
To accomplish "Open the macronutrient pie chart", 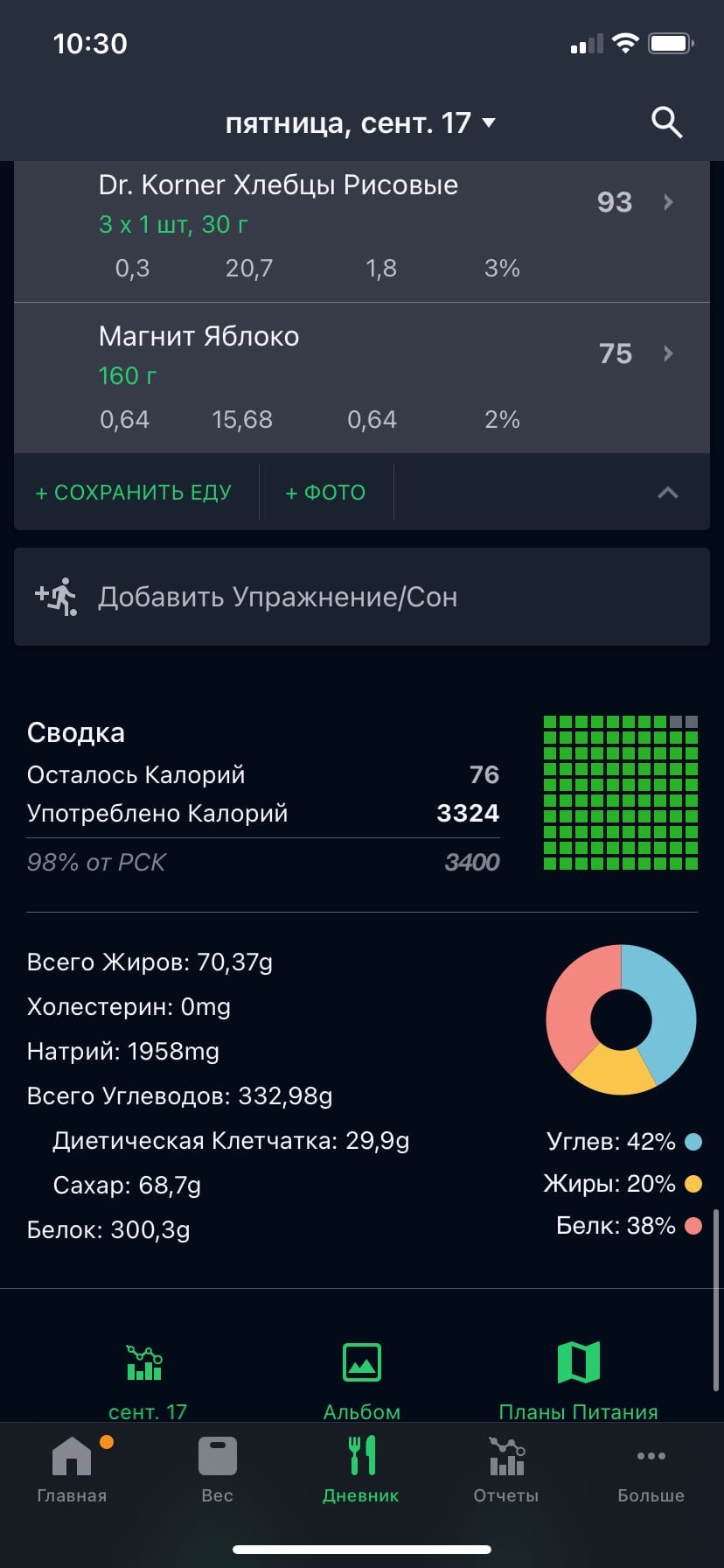I will (621, 1019).
